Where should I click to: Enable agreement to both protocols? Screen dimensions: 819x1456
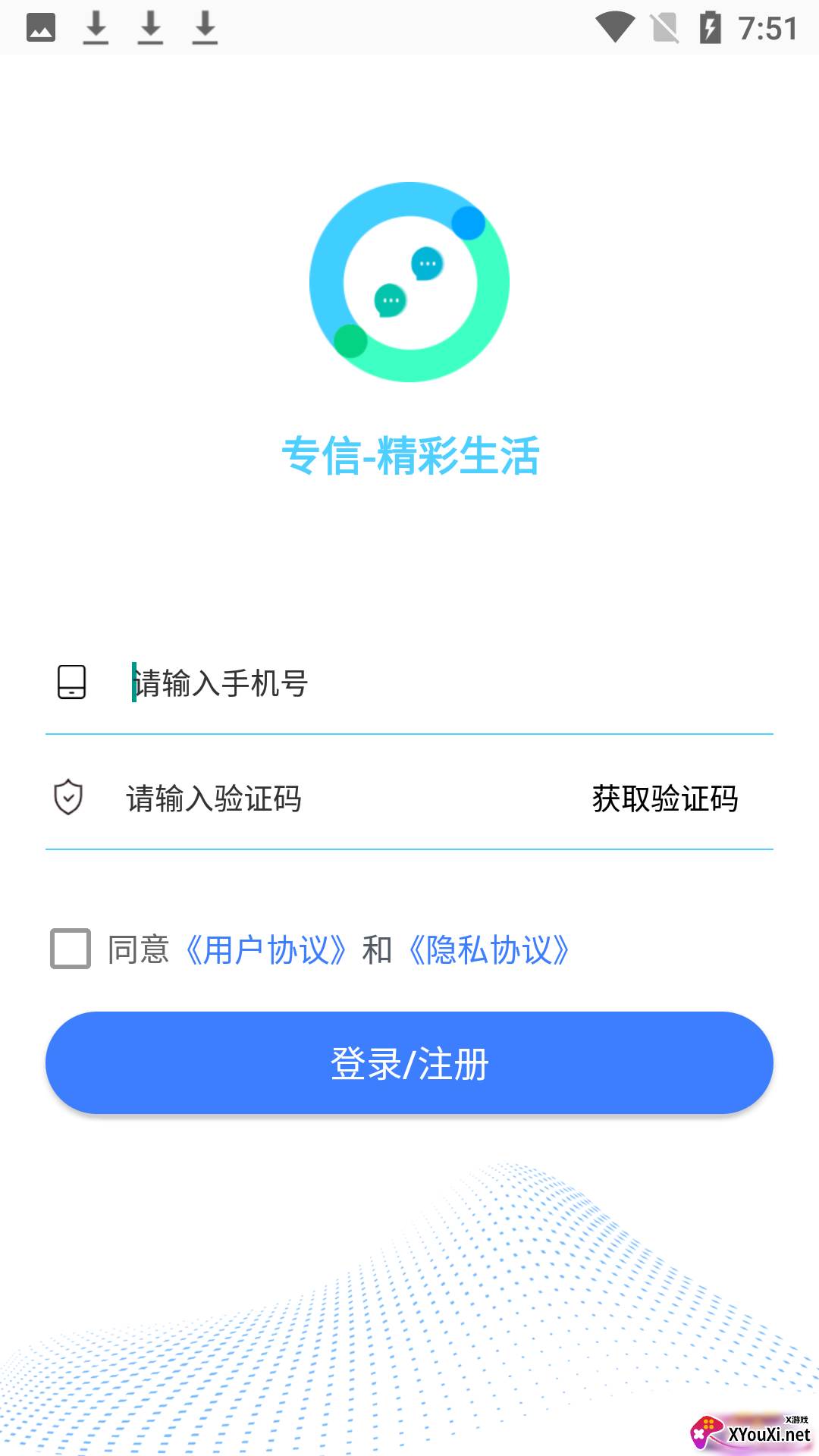pyautogui.click(x=71, y=949)
